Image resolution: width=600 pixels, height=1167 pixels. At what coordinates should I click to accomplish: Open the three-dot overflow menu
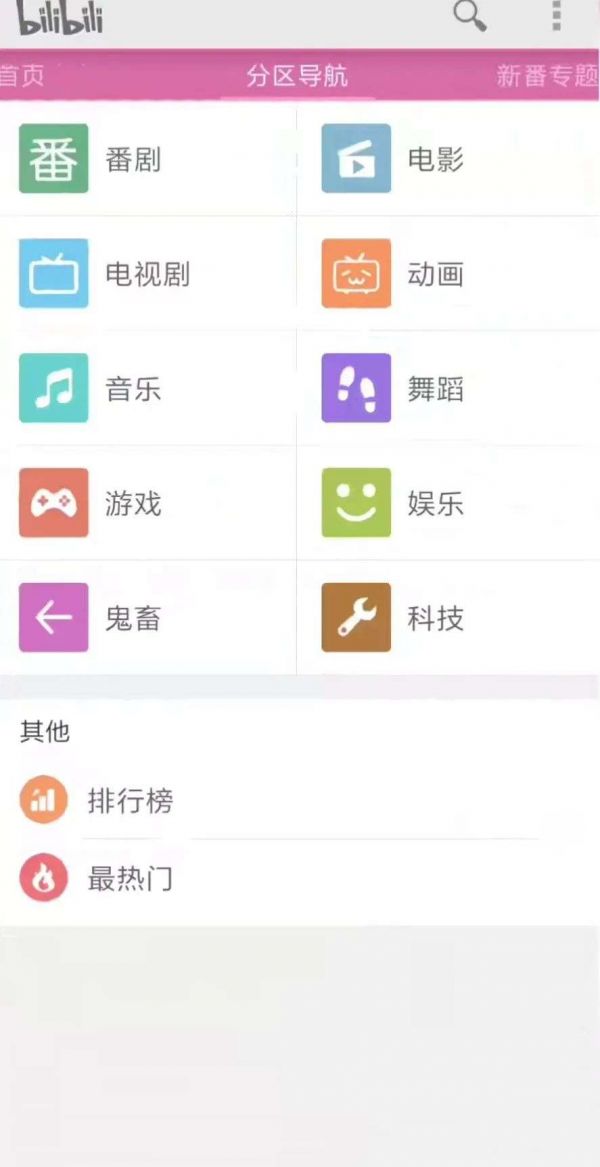coord(556,16)
